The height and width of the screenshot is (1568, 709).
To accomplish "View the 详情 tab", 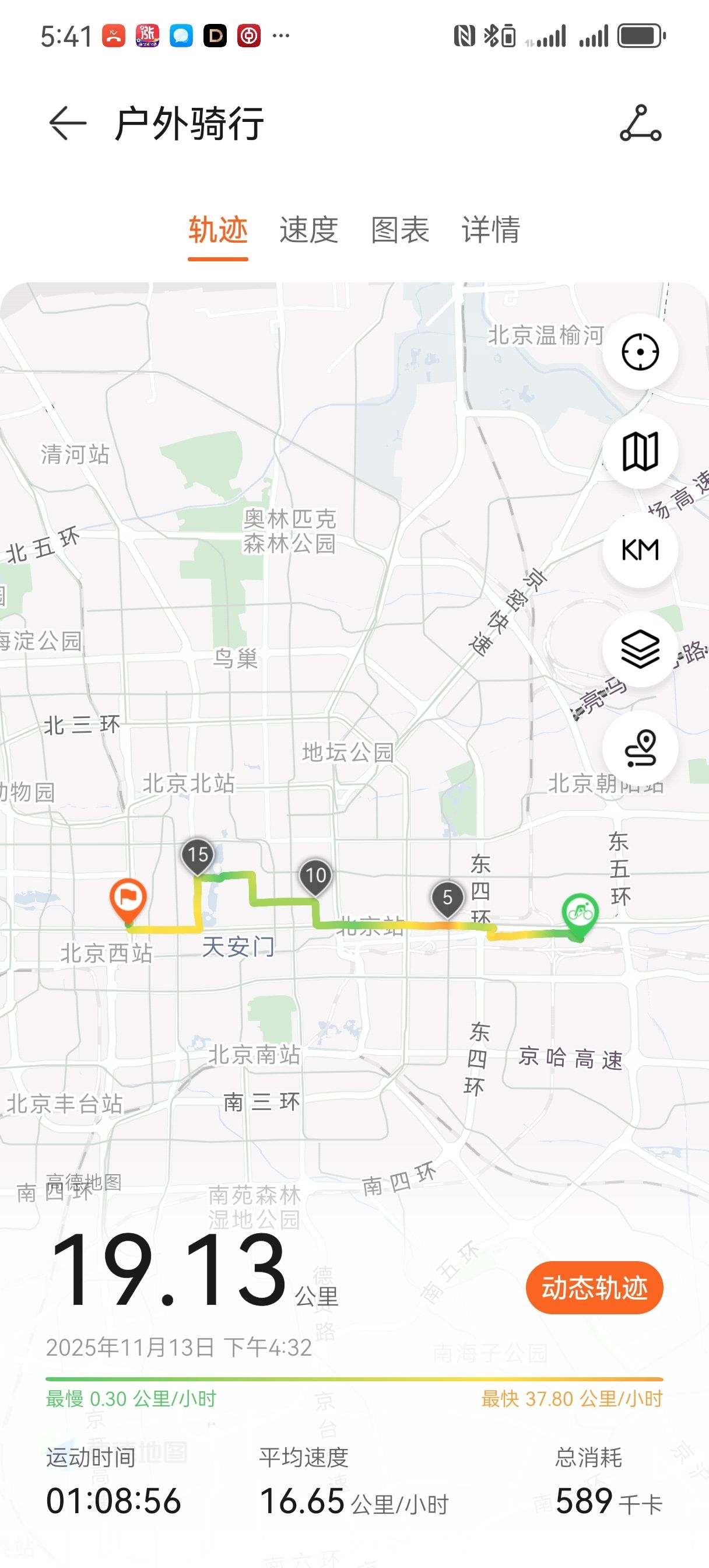I will coord(490,230).
